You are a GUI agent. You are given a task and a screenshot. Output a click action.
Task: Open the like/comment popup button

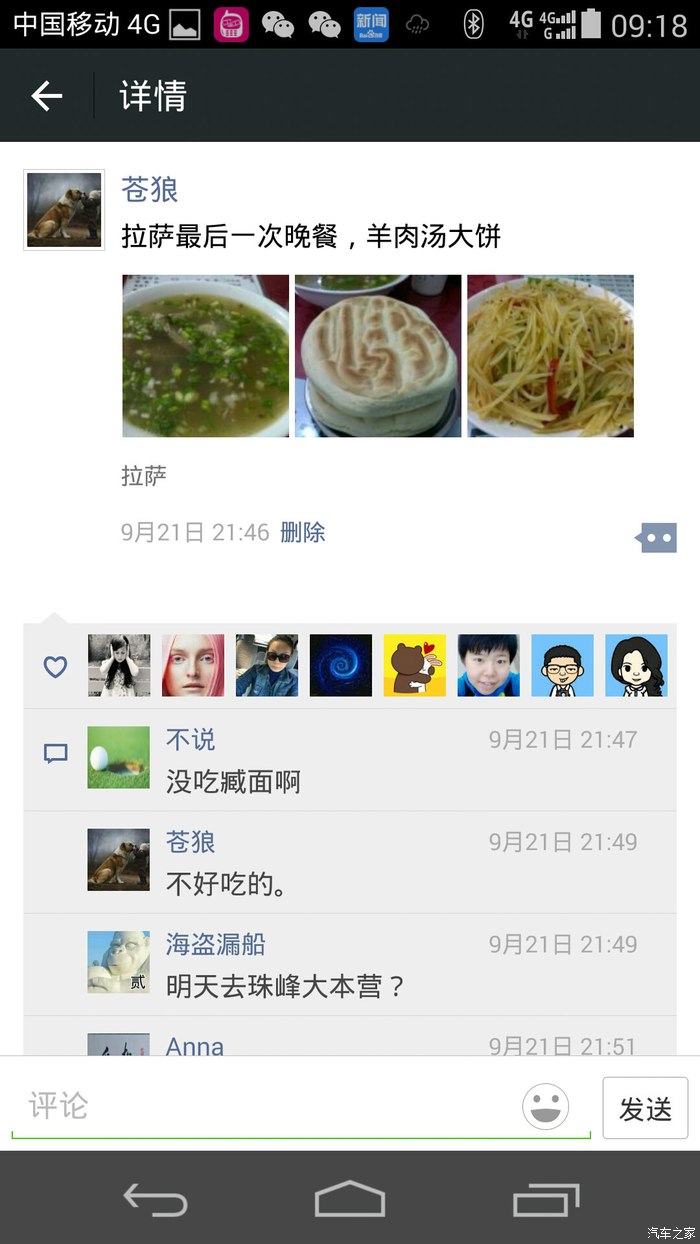pos(657,538)
